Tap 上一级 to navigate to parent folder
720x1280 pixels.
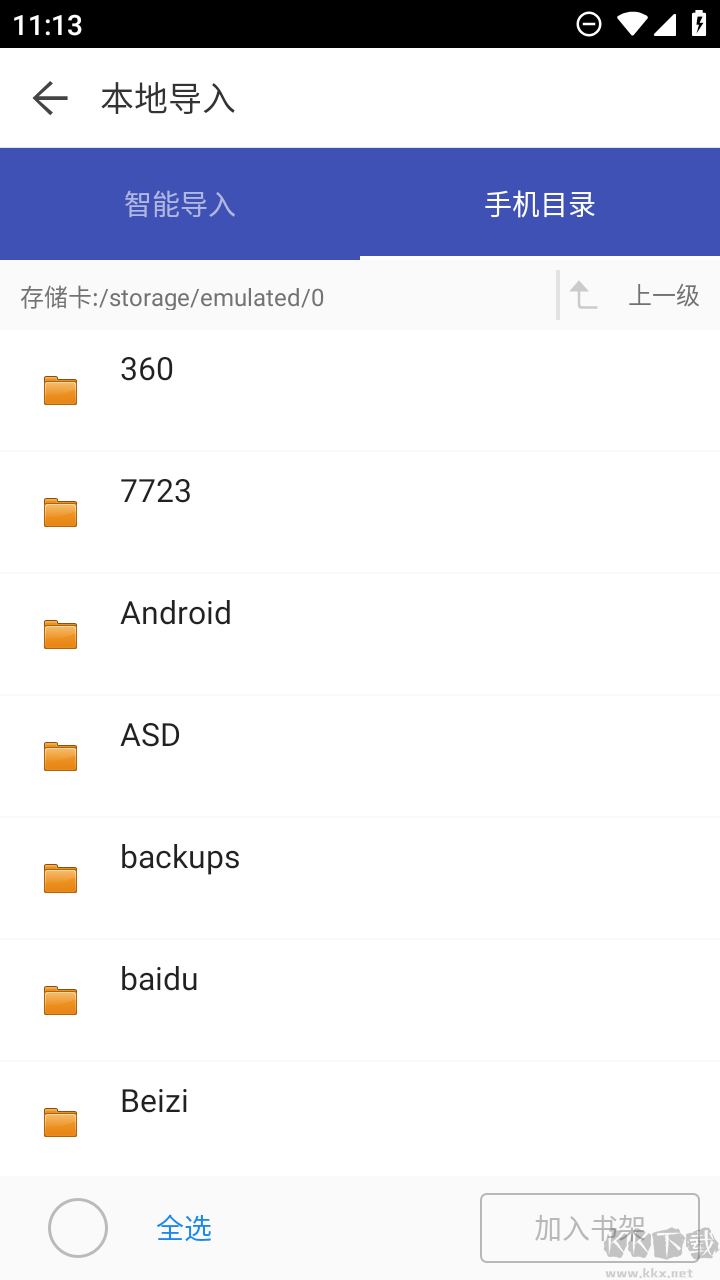663,294
